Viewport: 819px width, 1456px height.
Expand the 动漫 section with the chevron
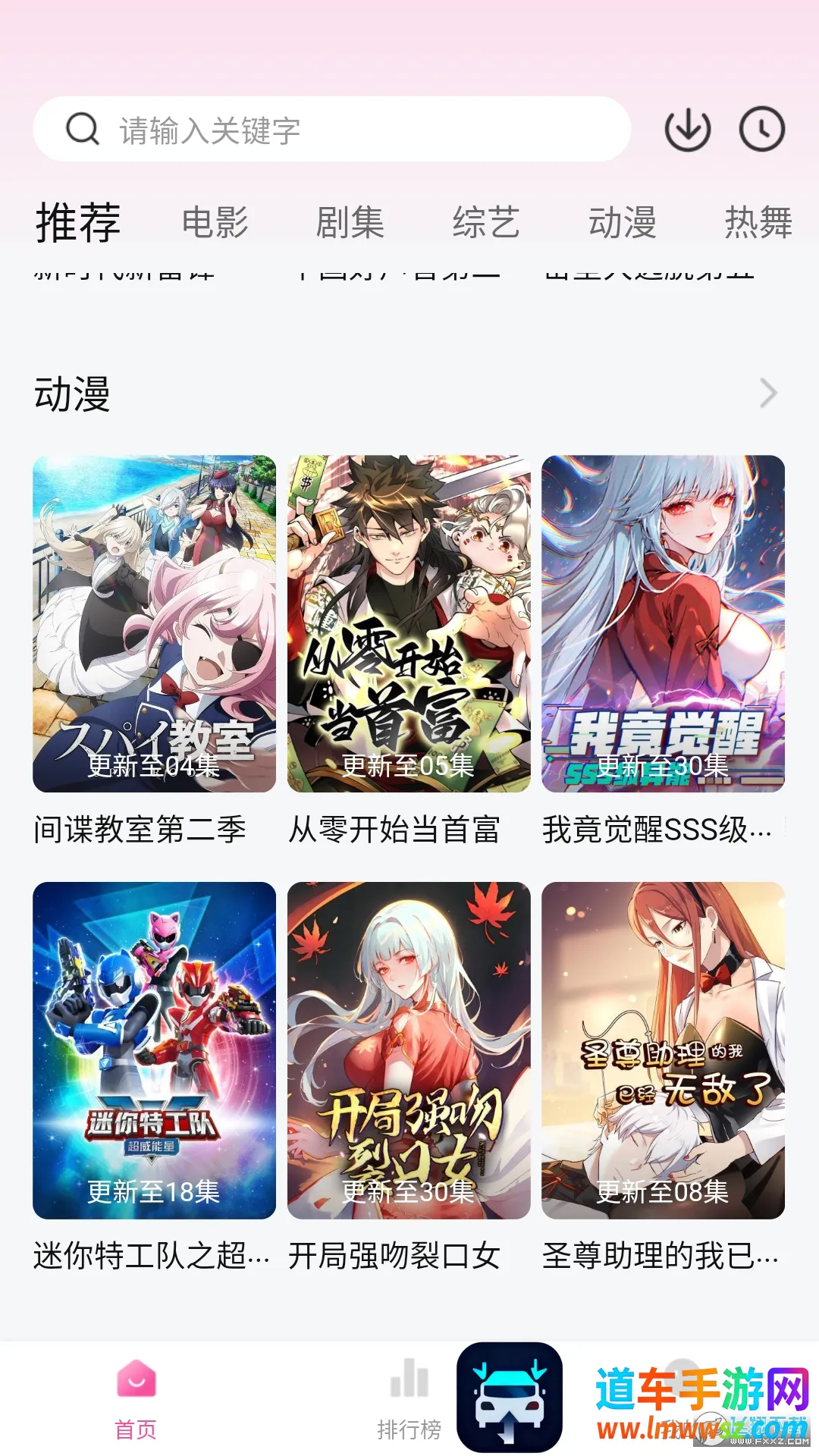tap(768, 394)
